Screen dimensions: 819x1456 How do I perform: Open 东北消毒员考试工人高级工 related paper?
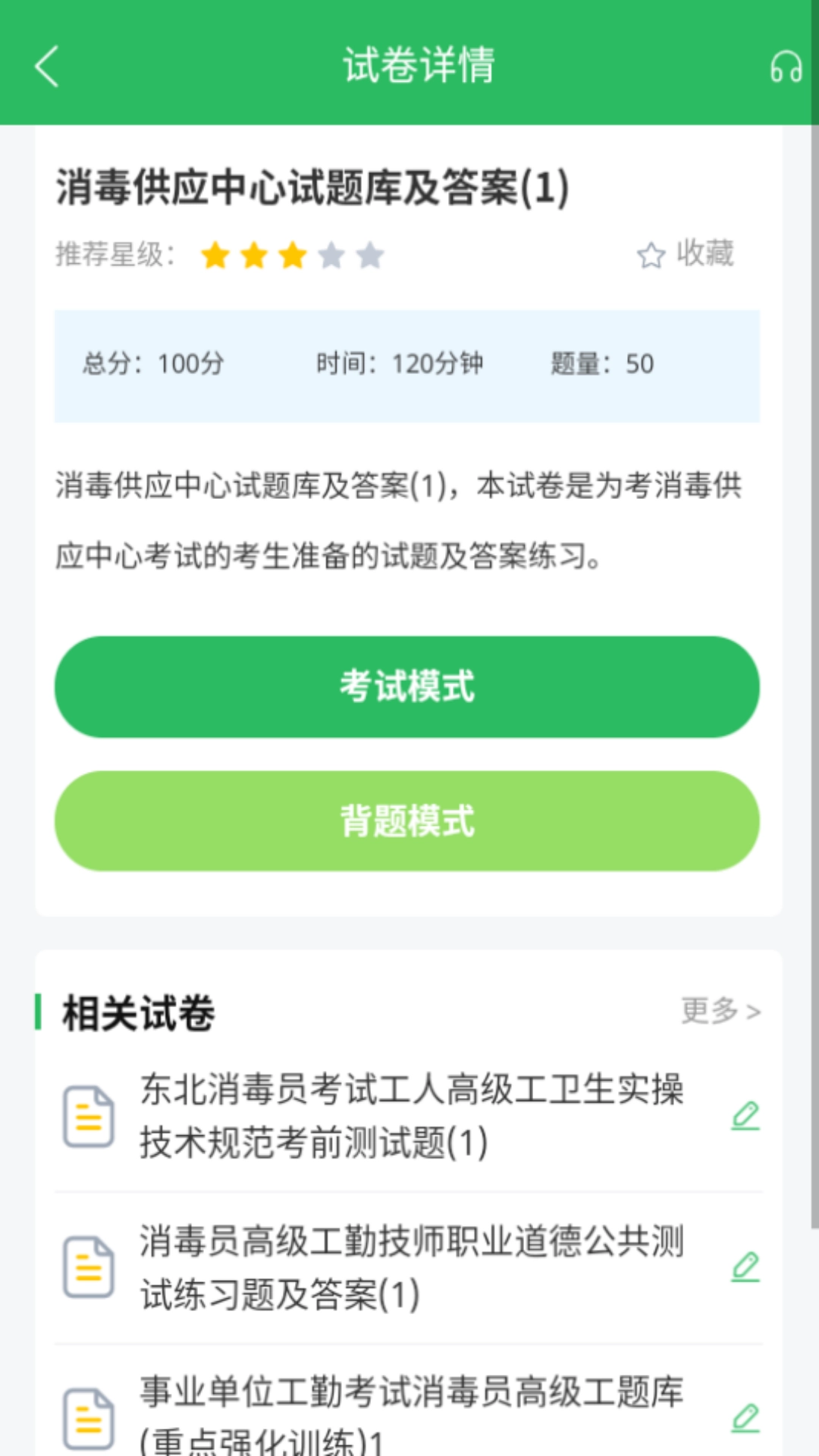coord(411,1115)
